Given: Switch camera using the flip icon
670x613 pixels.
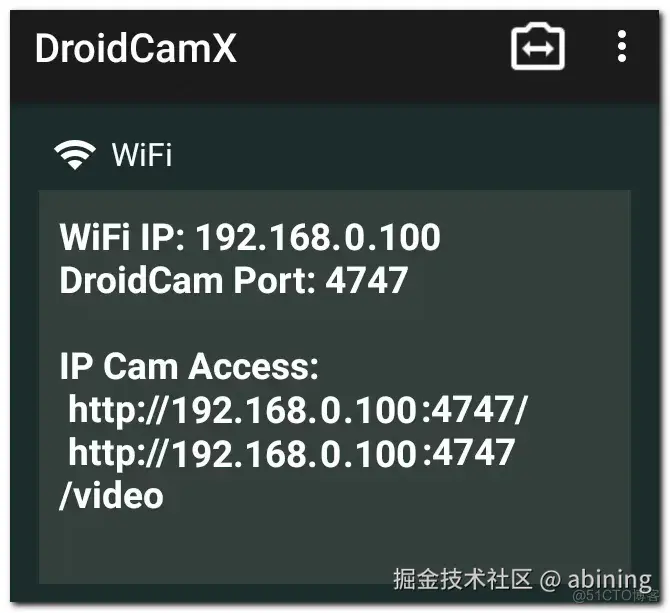Looking at the screenshot, I should 538,47.
